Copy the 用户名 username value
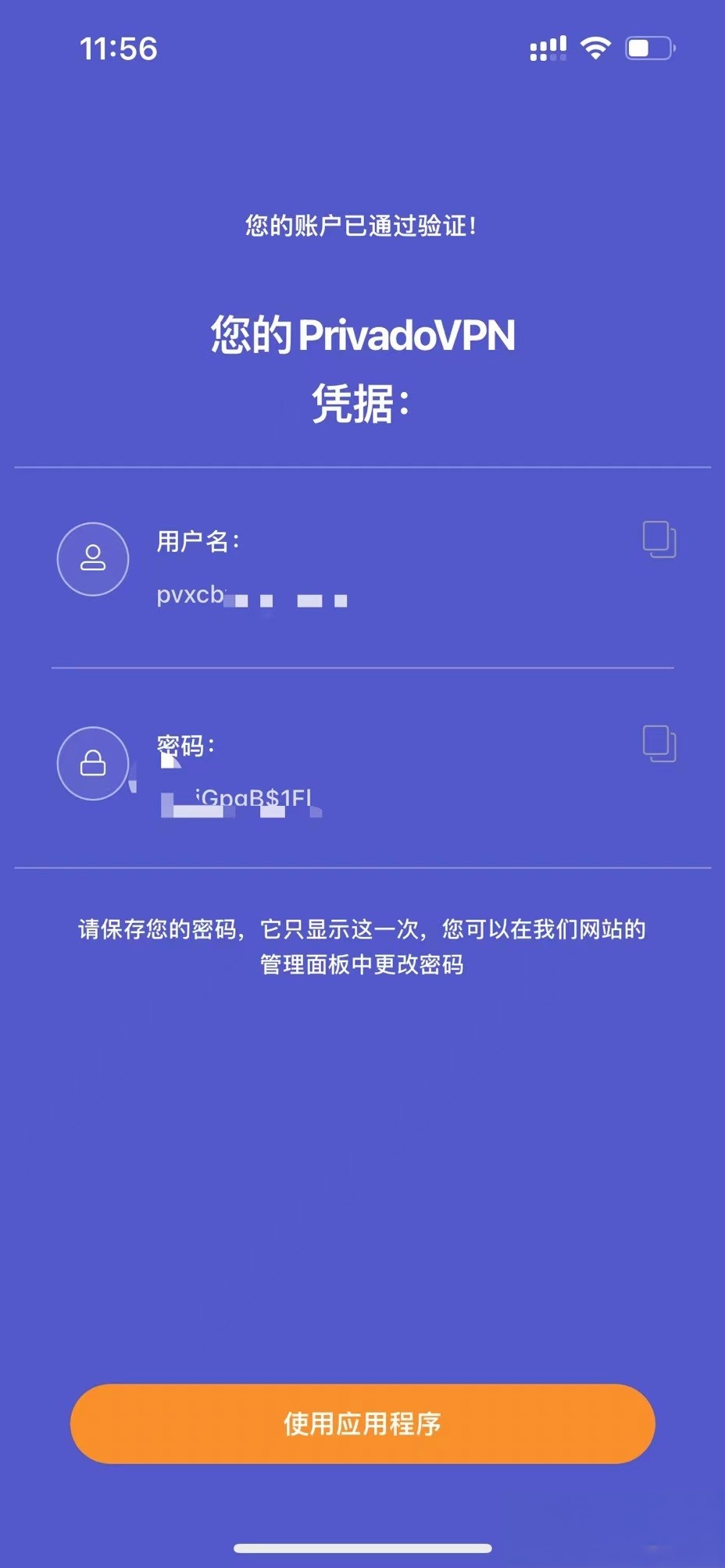 (x=659, y=540)
